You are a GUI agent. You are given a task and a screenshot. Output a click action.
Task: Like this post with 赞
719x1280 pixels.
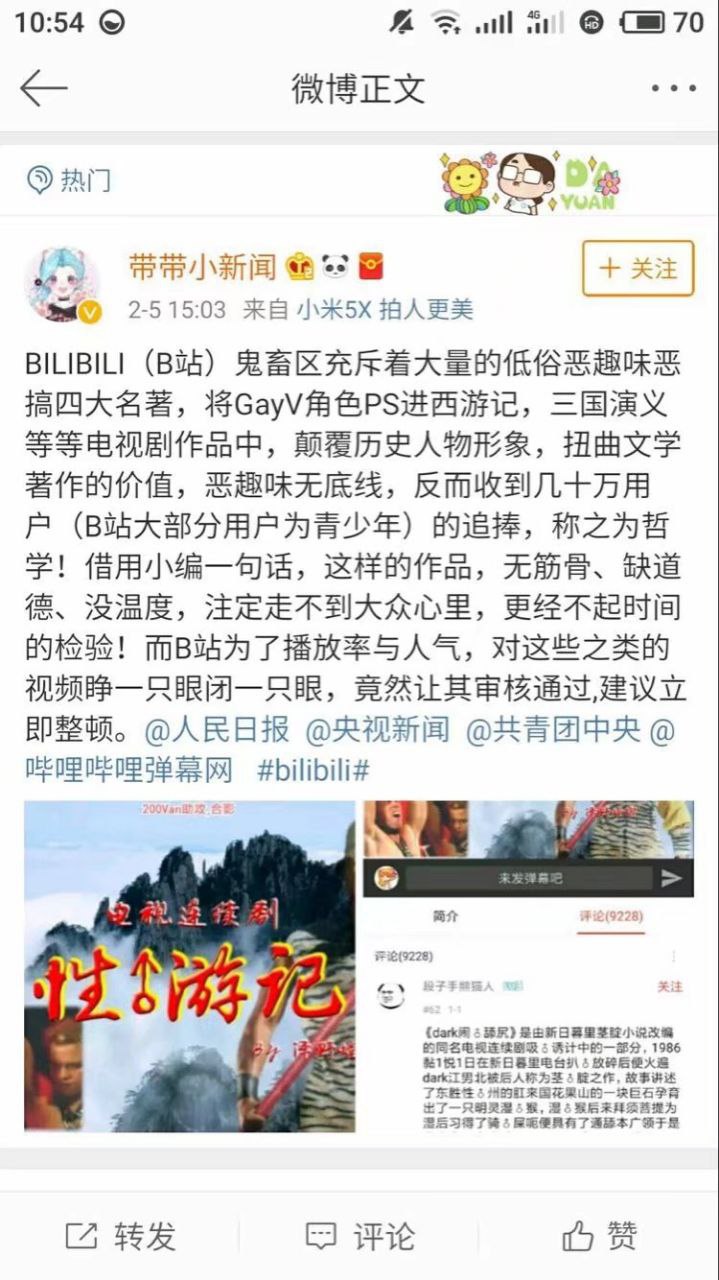(x=599, y=1236)
